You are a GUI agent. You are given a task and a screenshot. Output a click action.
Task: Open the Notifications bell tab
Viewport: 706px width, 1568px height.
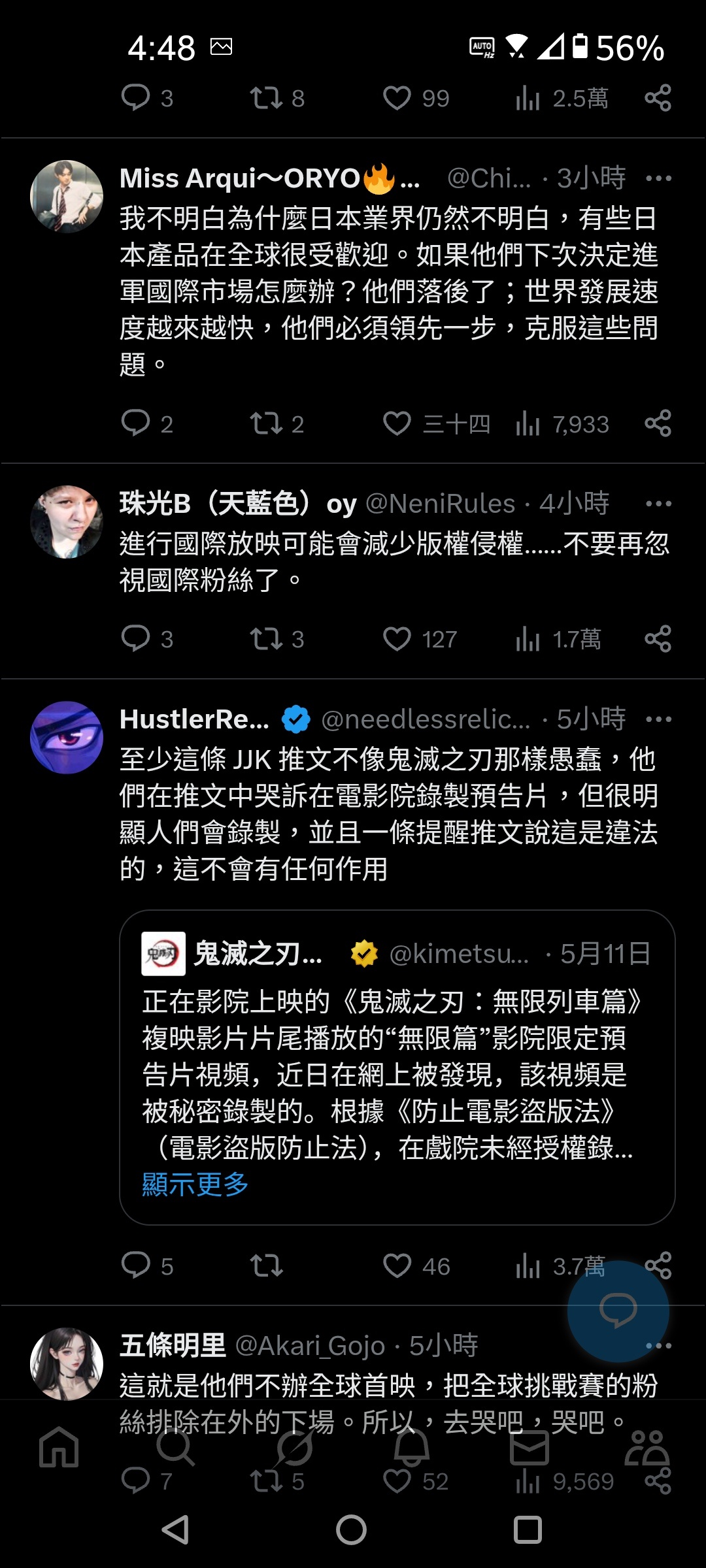[412, 1448]
